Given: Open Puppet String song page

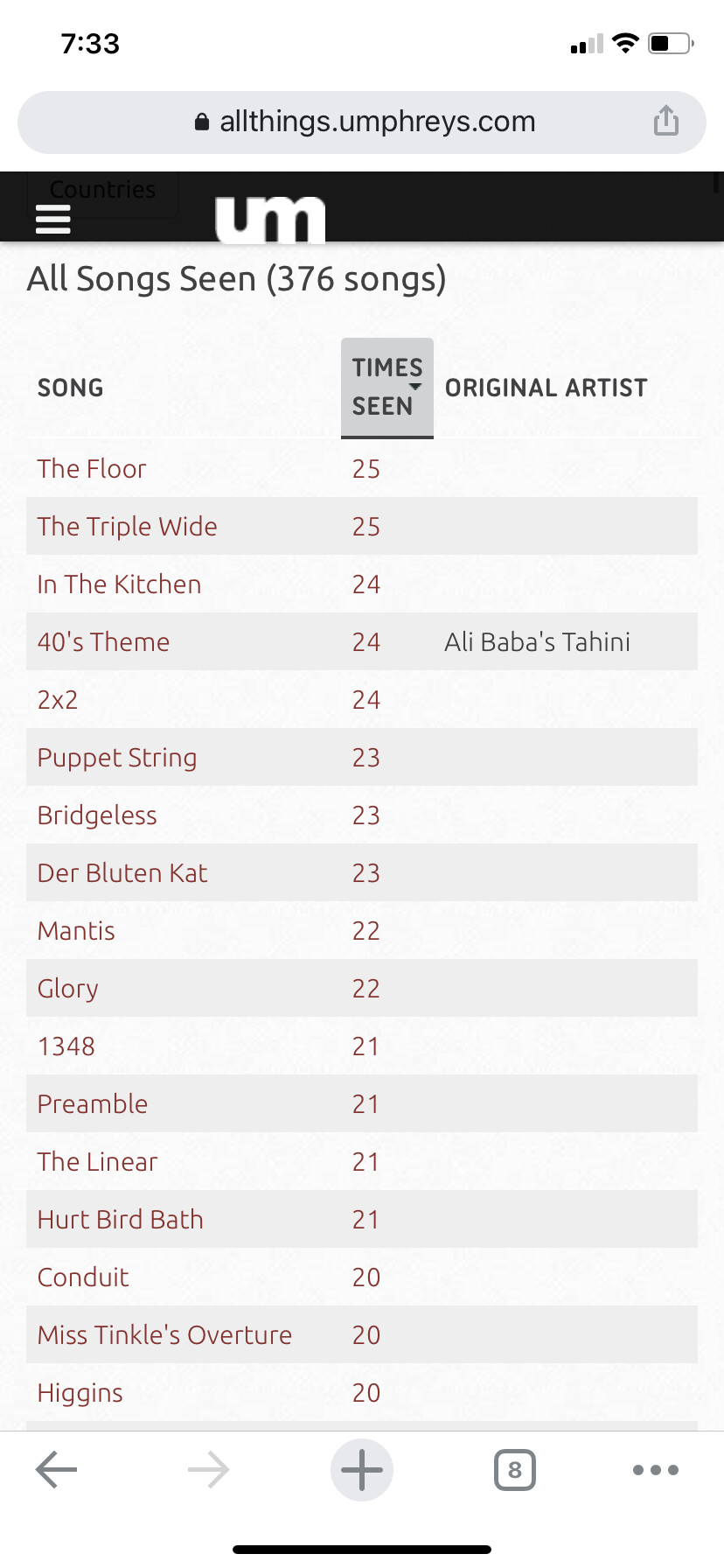Looking at the screenshot, I should tap(117, 758).
